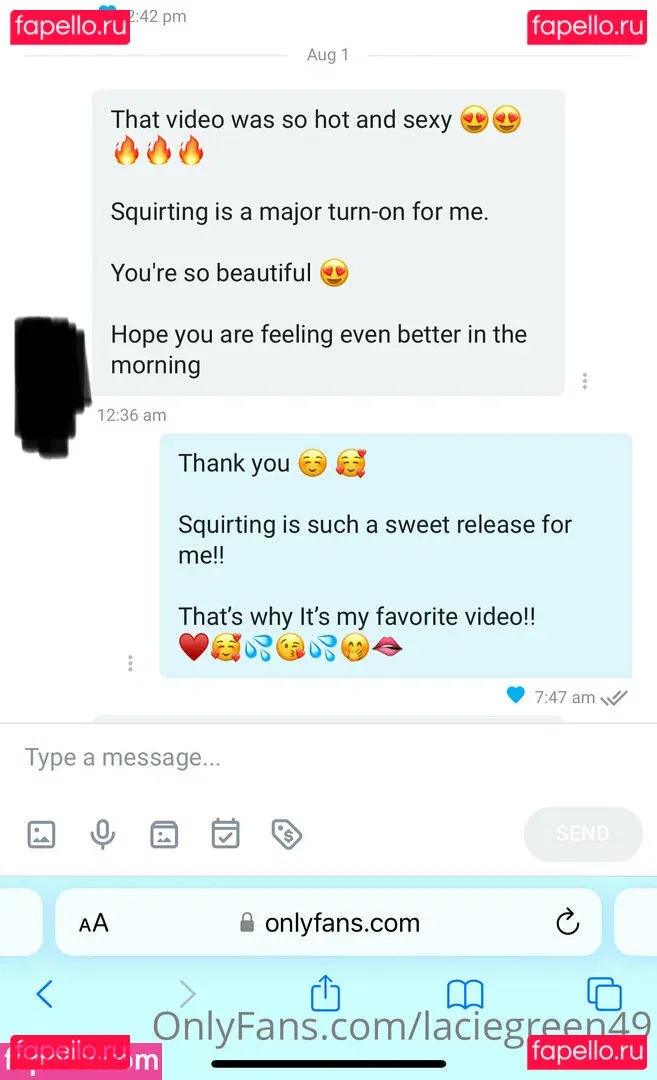Viewport: 657px width, 1080px height.
Task: Open the vault media icon
Action: tap(164, 834)
